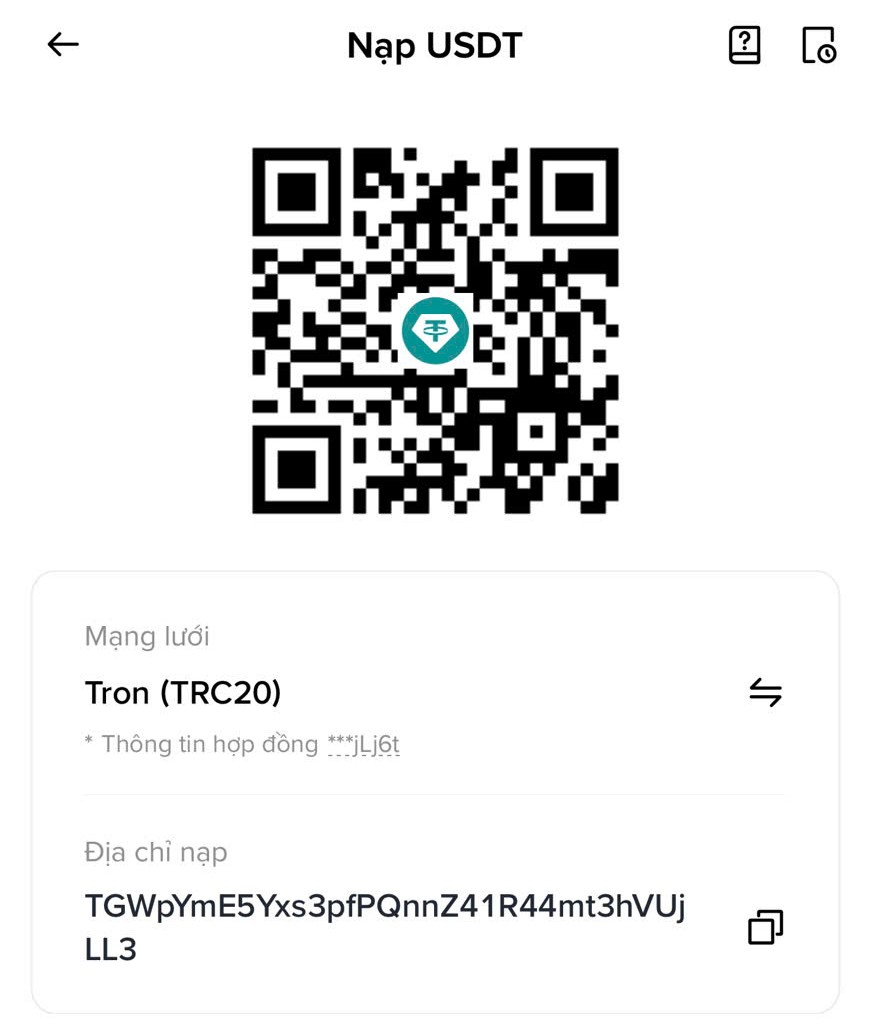Tap the Nạp USDT screen title
Screen dimensions: 871x1022
click(x=434, y=45)
